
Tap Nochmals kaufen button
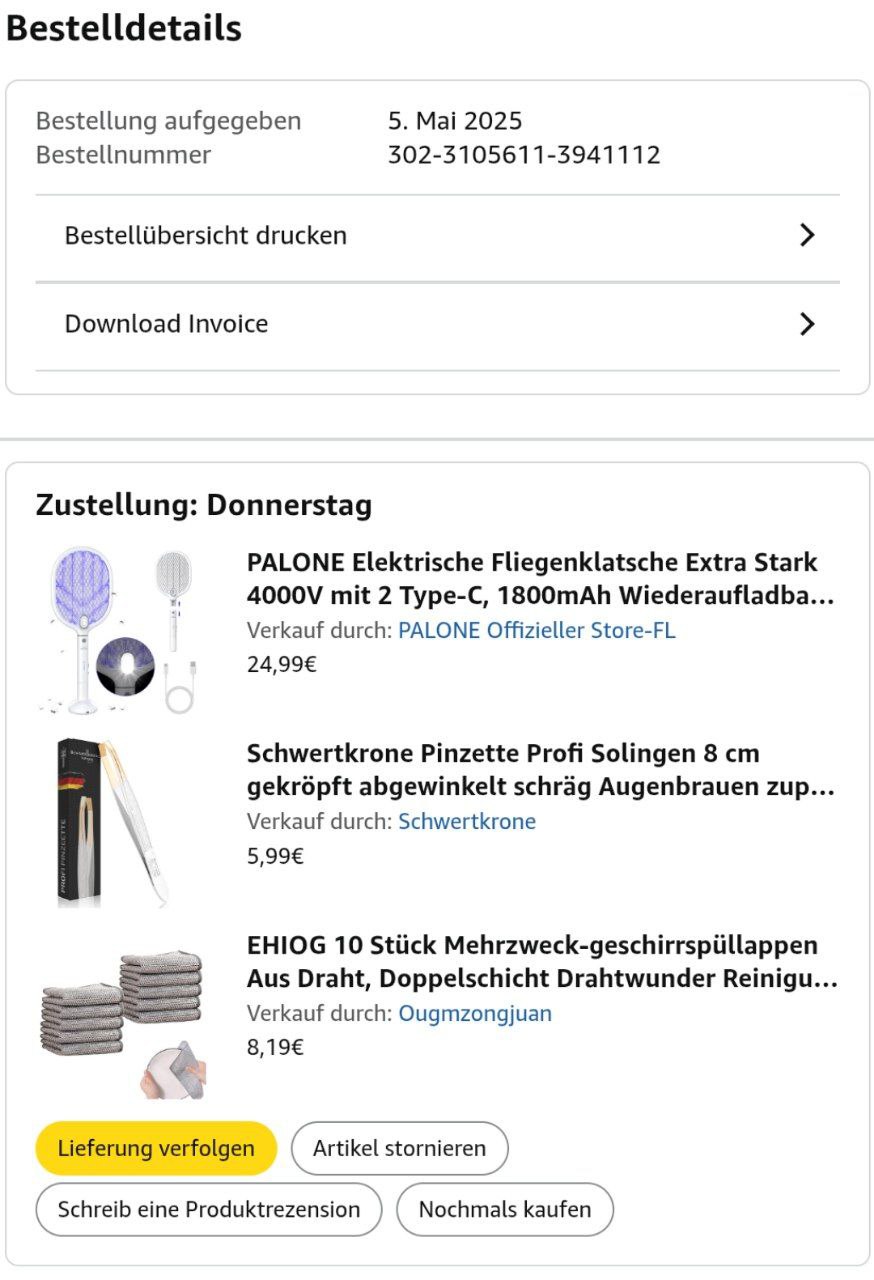[x=504, y=1210]
